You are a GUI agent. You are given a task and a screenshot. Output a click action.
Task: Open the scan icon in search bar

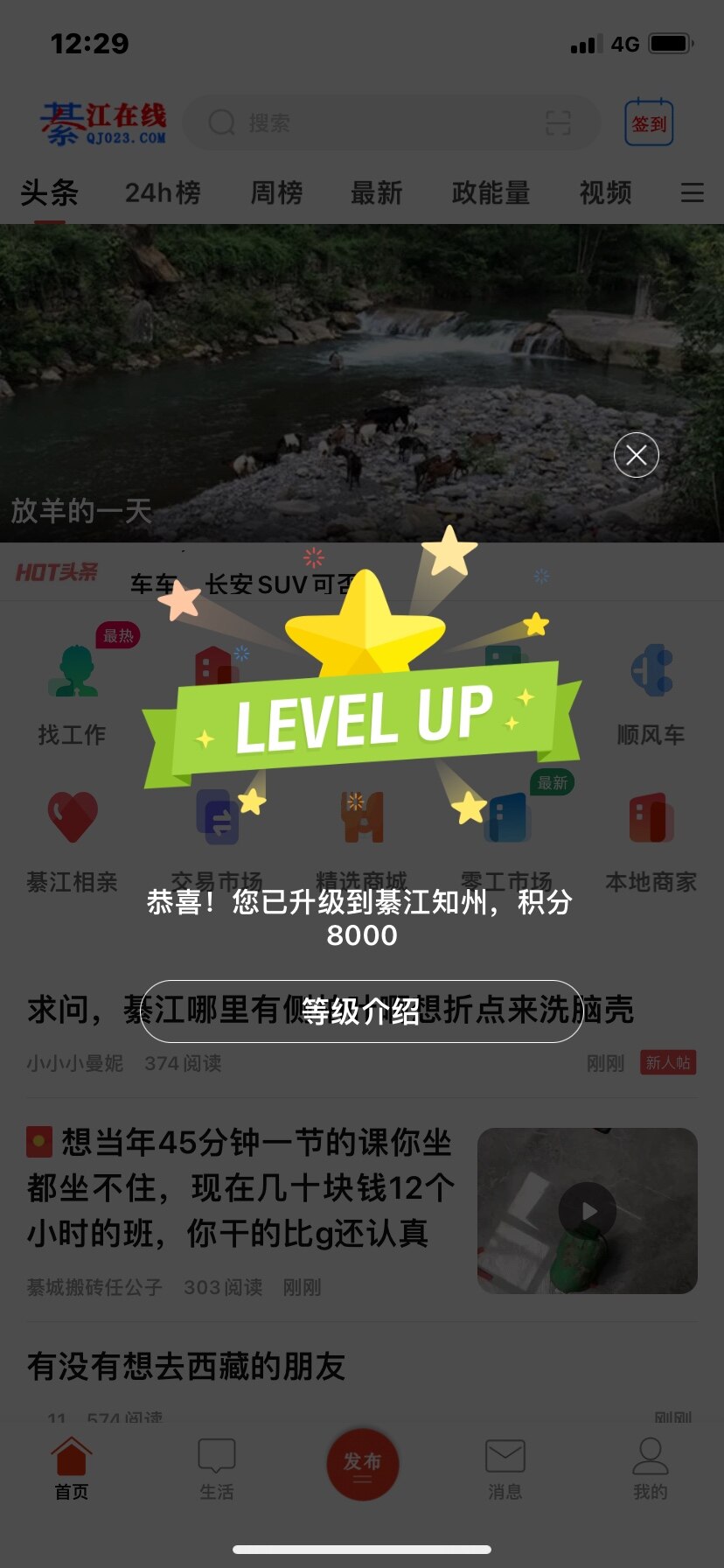[x=558, y=122]
